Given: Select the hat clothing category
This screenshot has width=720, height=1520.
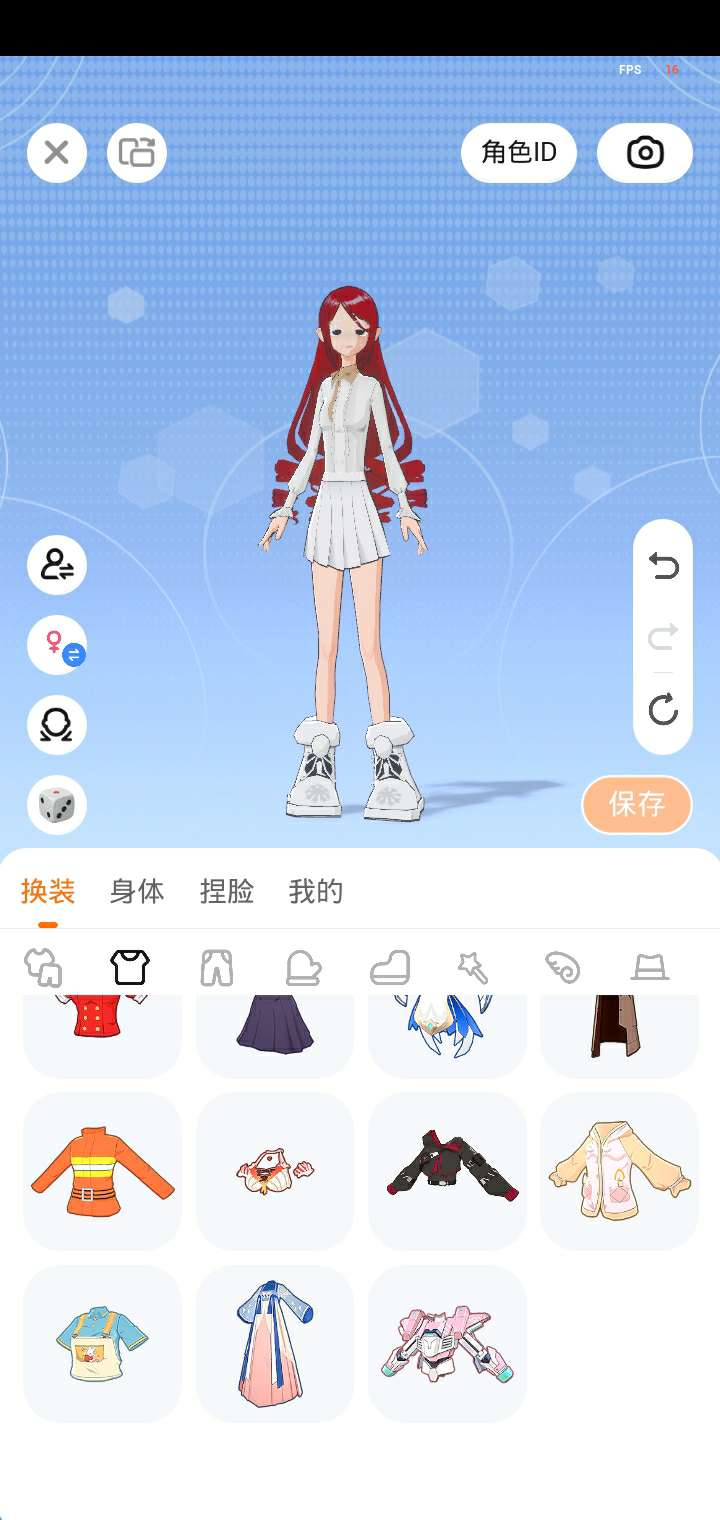Looking at the screenshot, I should coord(650,967).
